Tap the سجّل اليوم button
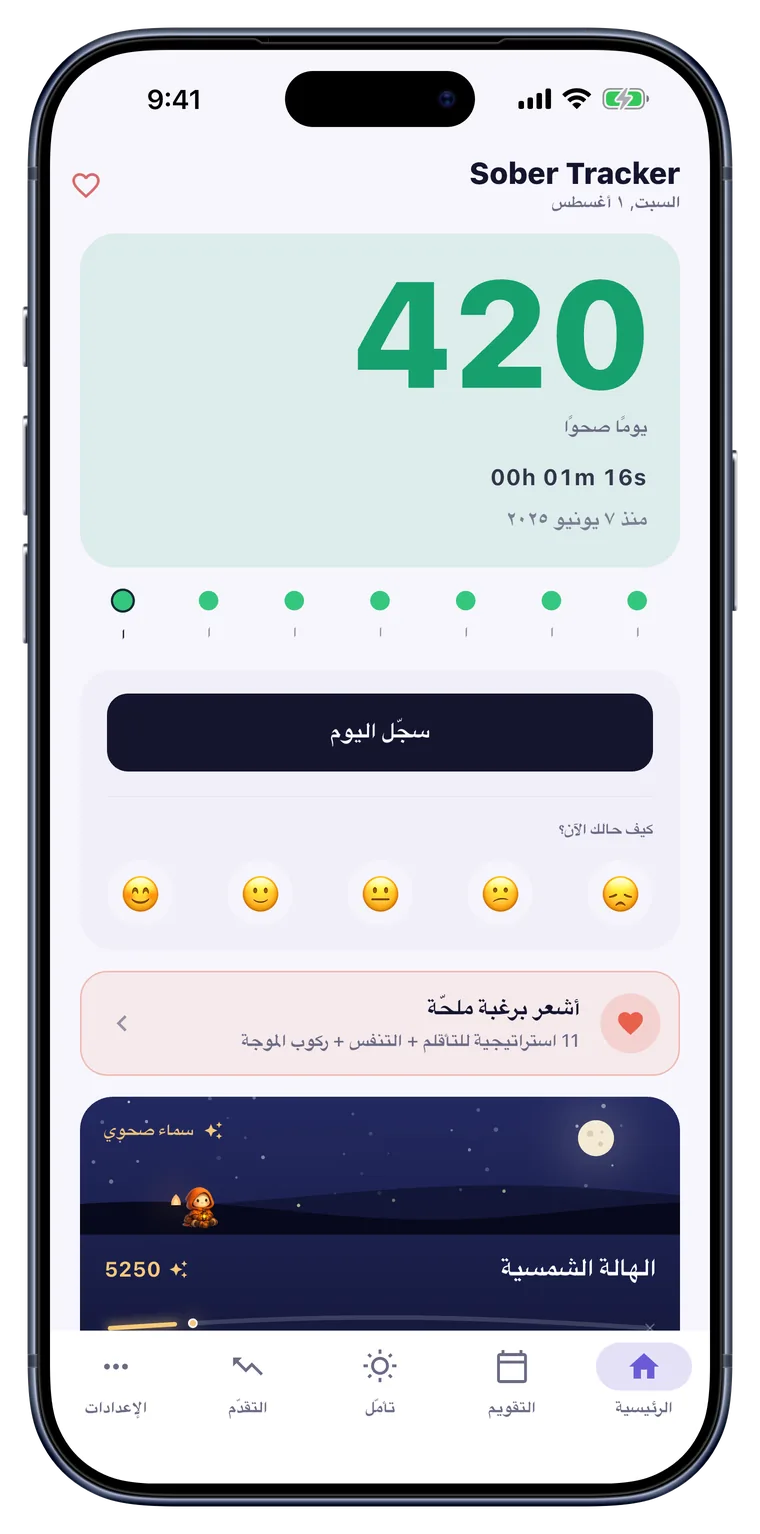Viewport: 760px width, 1534px height. 380,732
